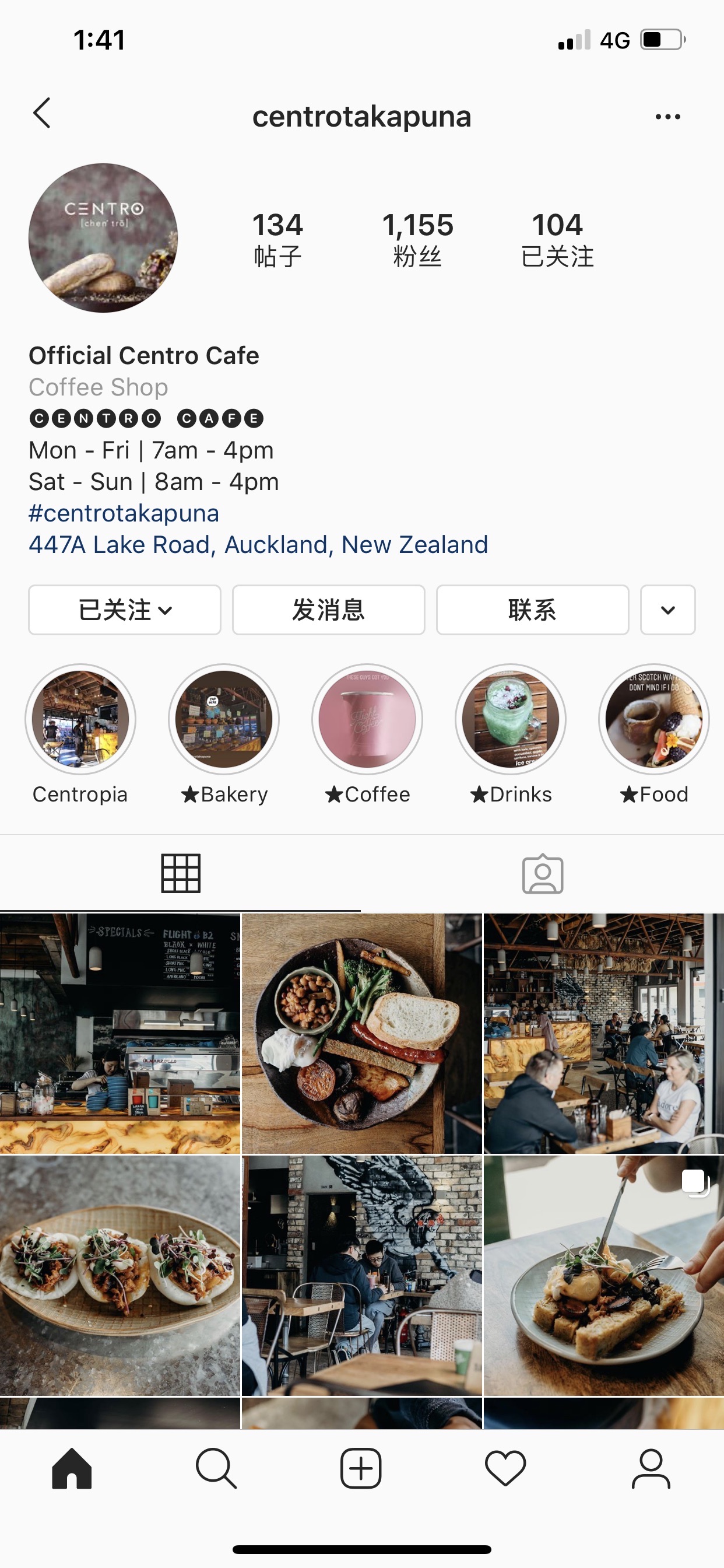This screenshot has height=1568, width=724.
Task: Open the breakfast plate post
Action: pos(361,1034)
